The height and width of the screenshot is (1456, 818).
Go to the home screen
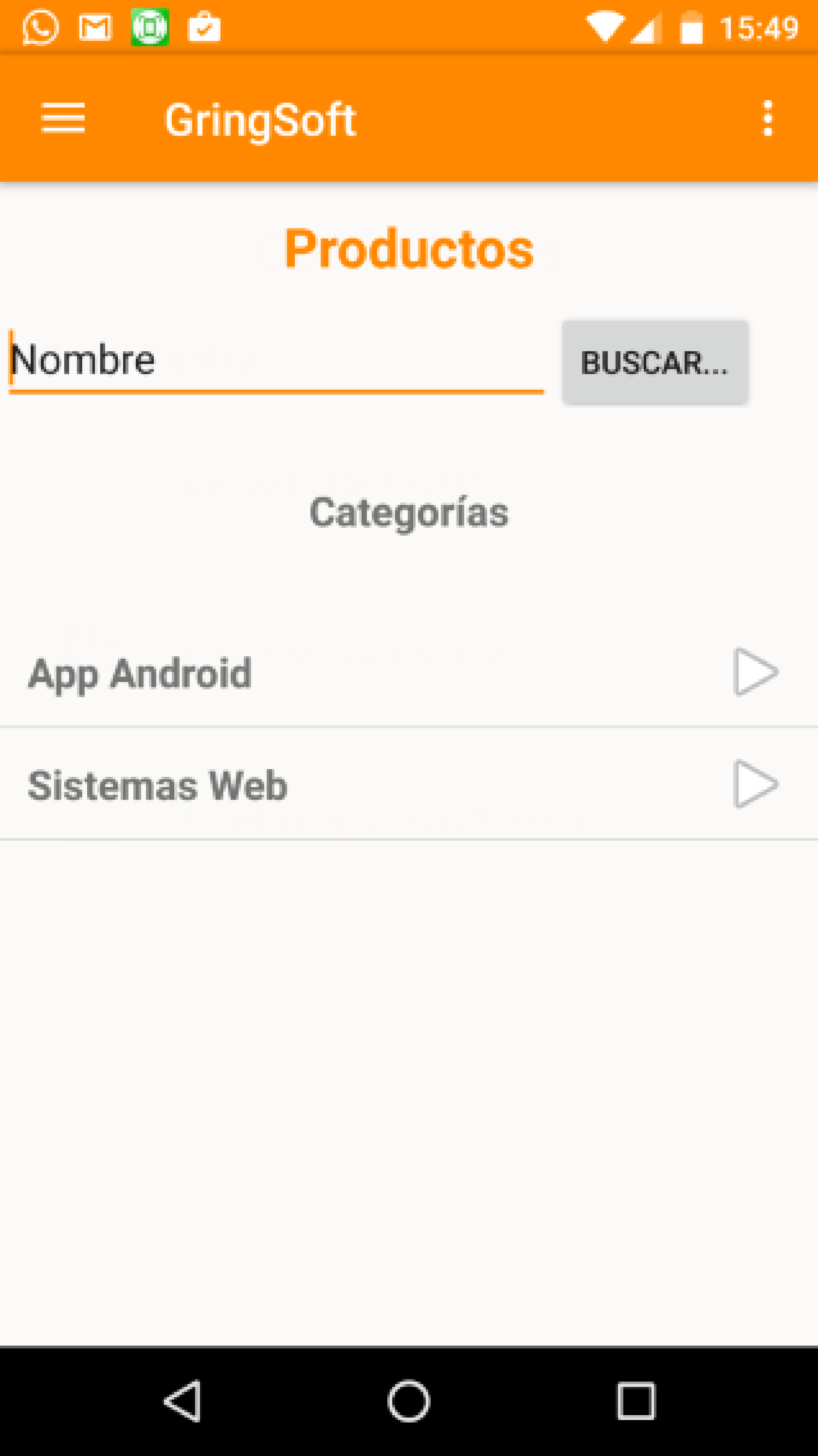[409, 1401]
